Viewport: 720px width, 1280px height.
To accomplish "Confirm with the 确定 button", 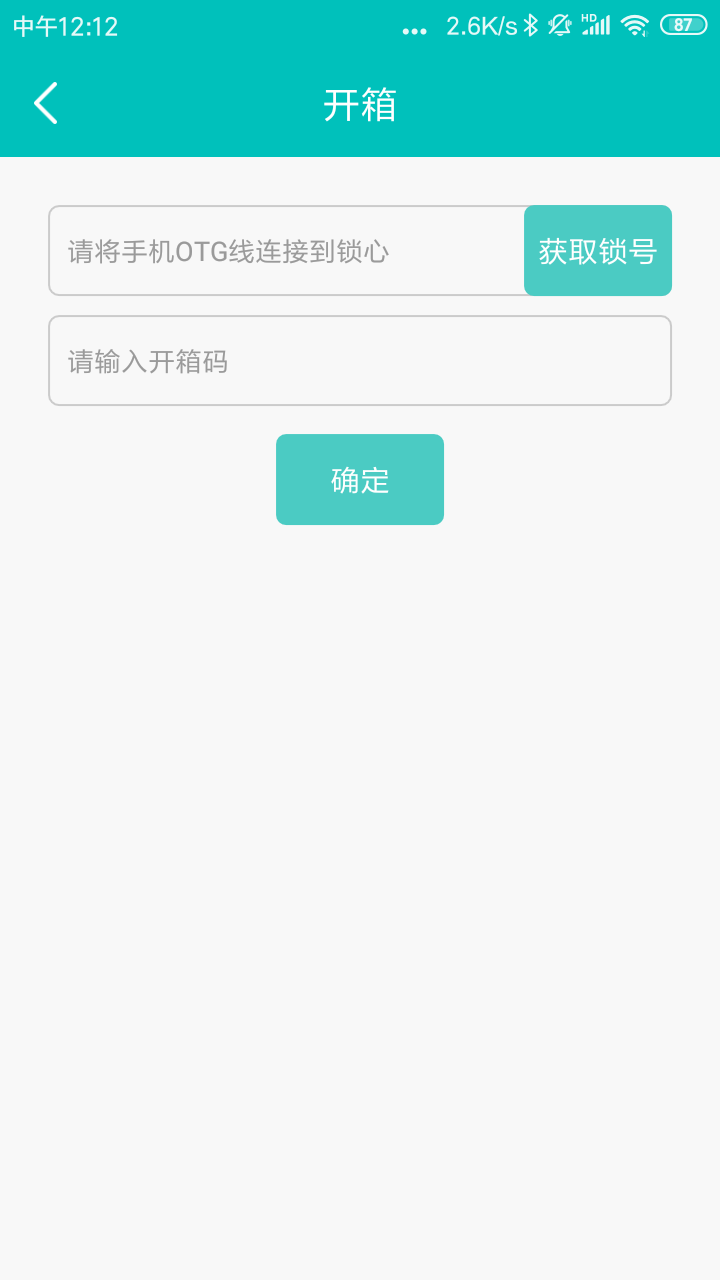I will pos(360,480).
